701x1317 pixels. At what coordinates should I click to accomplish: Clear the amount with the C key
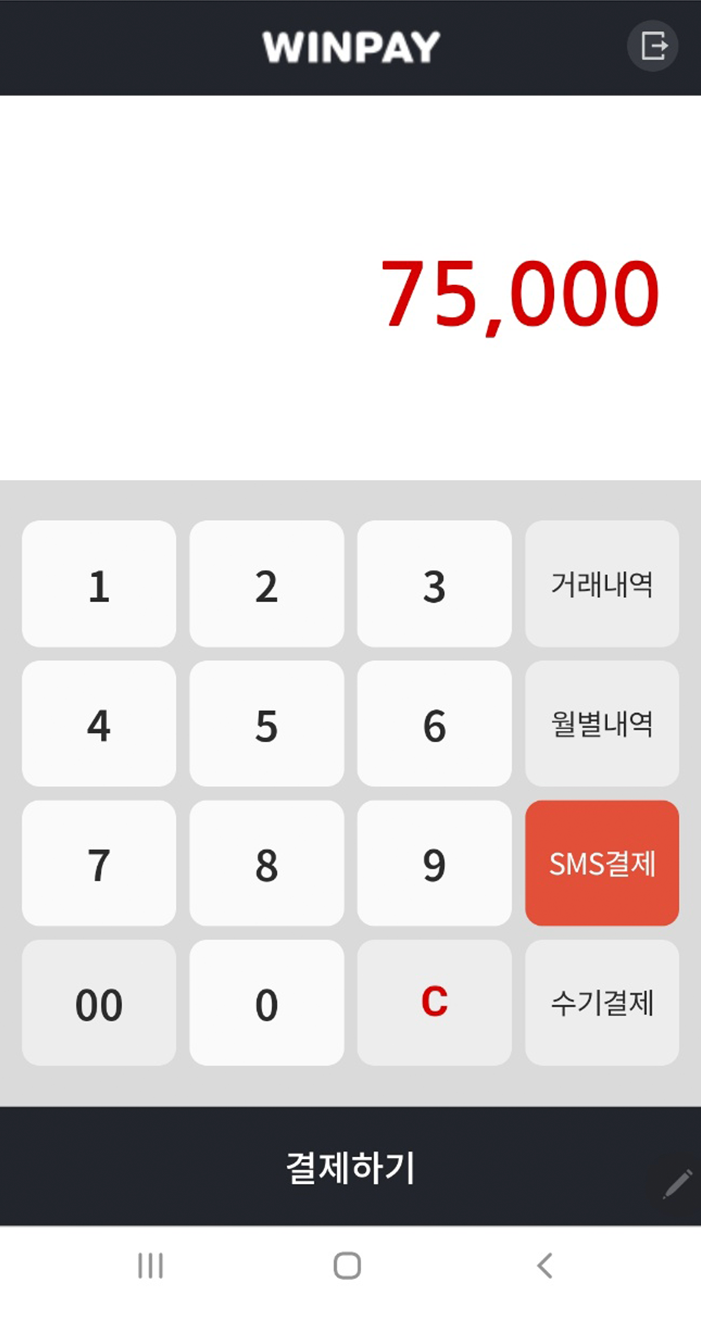[x=434, y=1003]
